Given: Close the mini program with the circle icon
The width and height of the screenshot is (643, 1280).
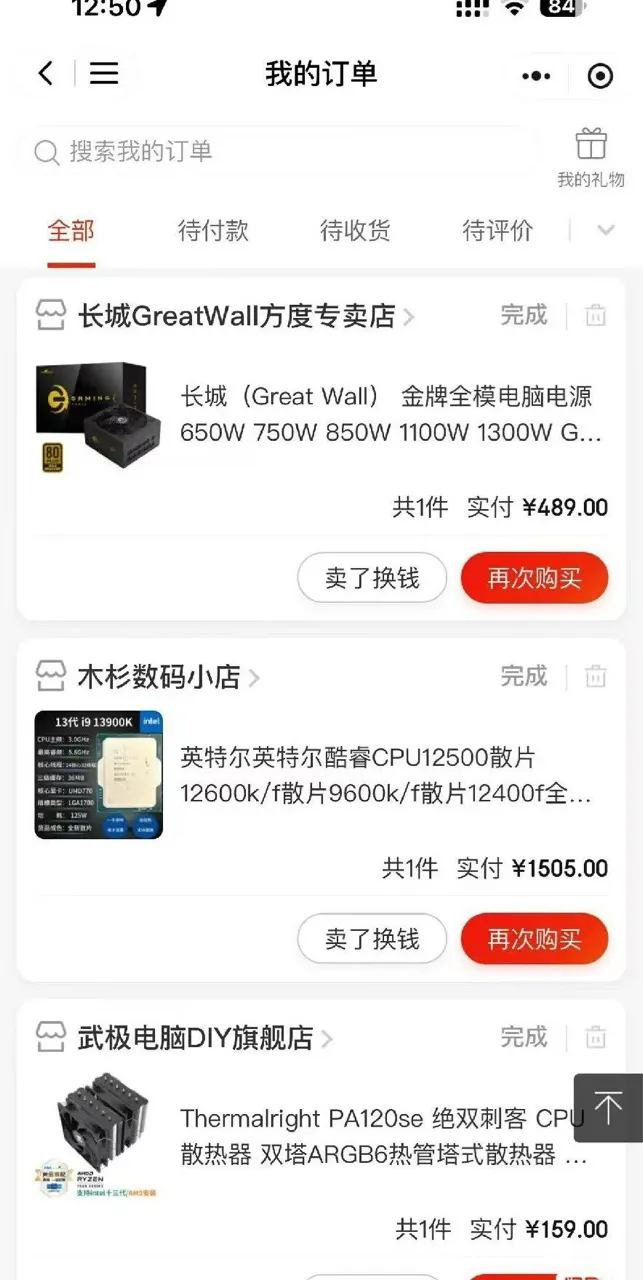Looking at the screenshot, I should pyautogui.click(x=600, y=76).
